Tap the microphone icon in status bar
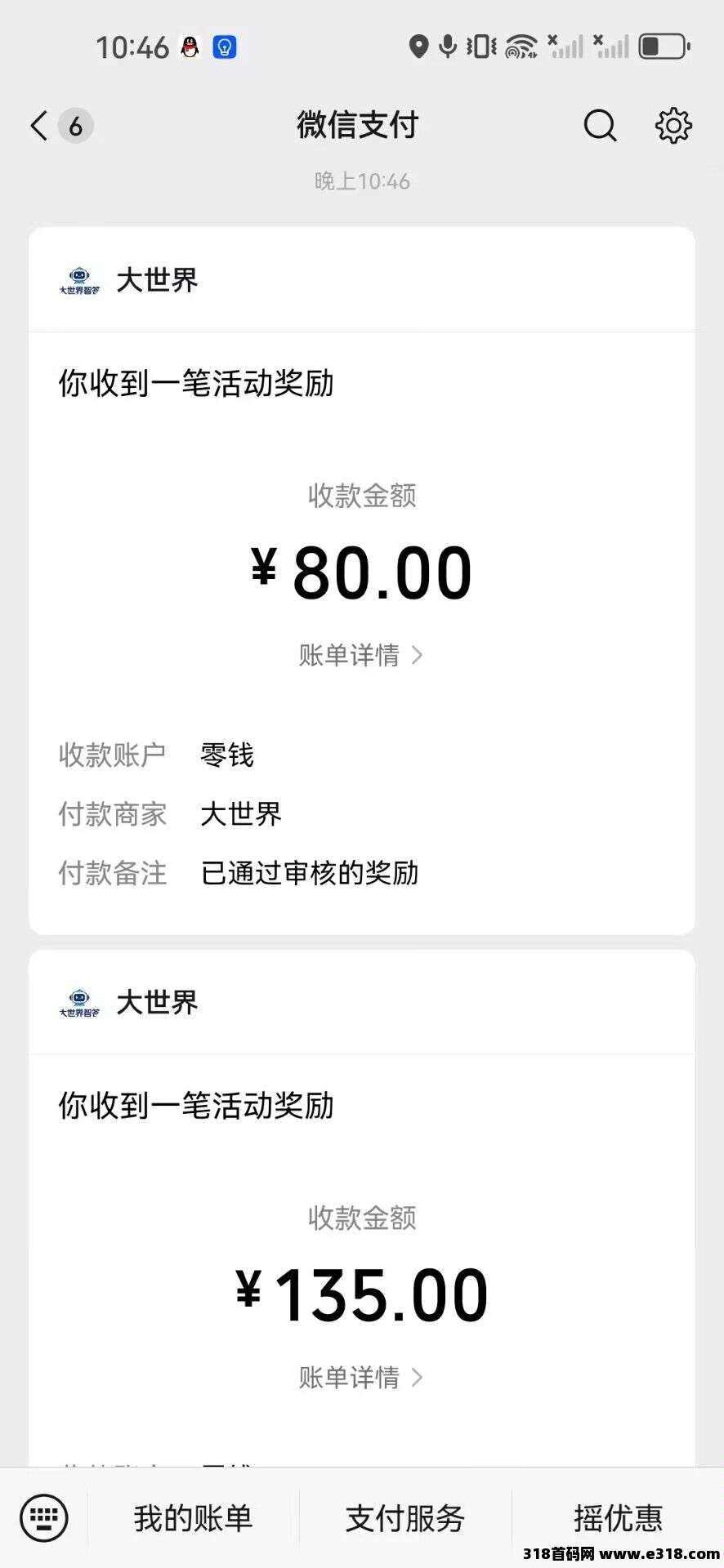The width and height of the screenshot is (724, 1568). [x=448, y=47]
